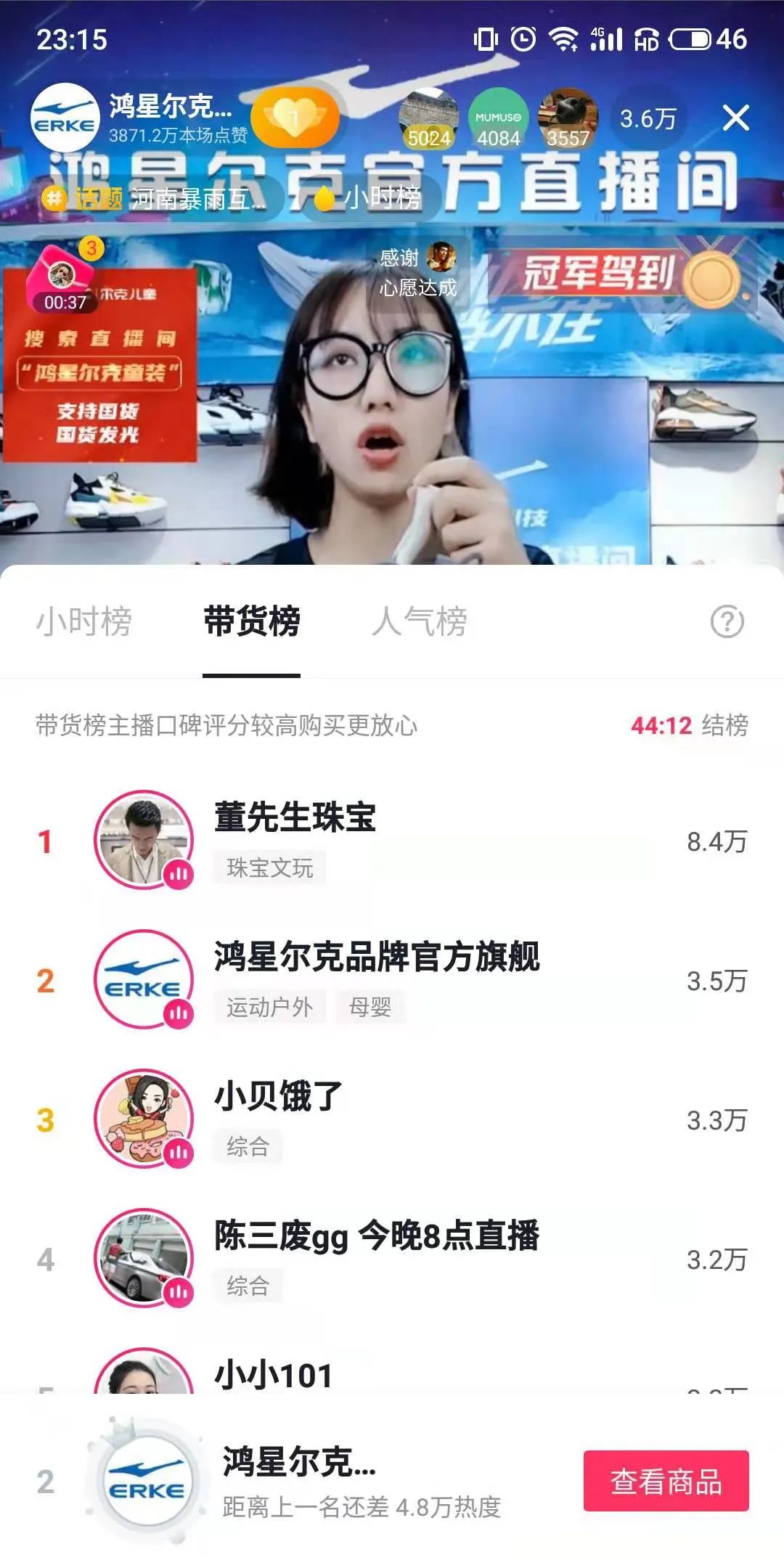784x1568 pixels.
Task: Follow streamer via the heart button
Action: click(295, 118)
